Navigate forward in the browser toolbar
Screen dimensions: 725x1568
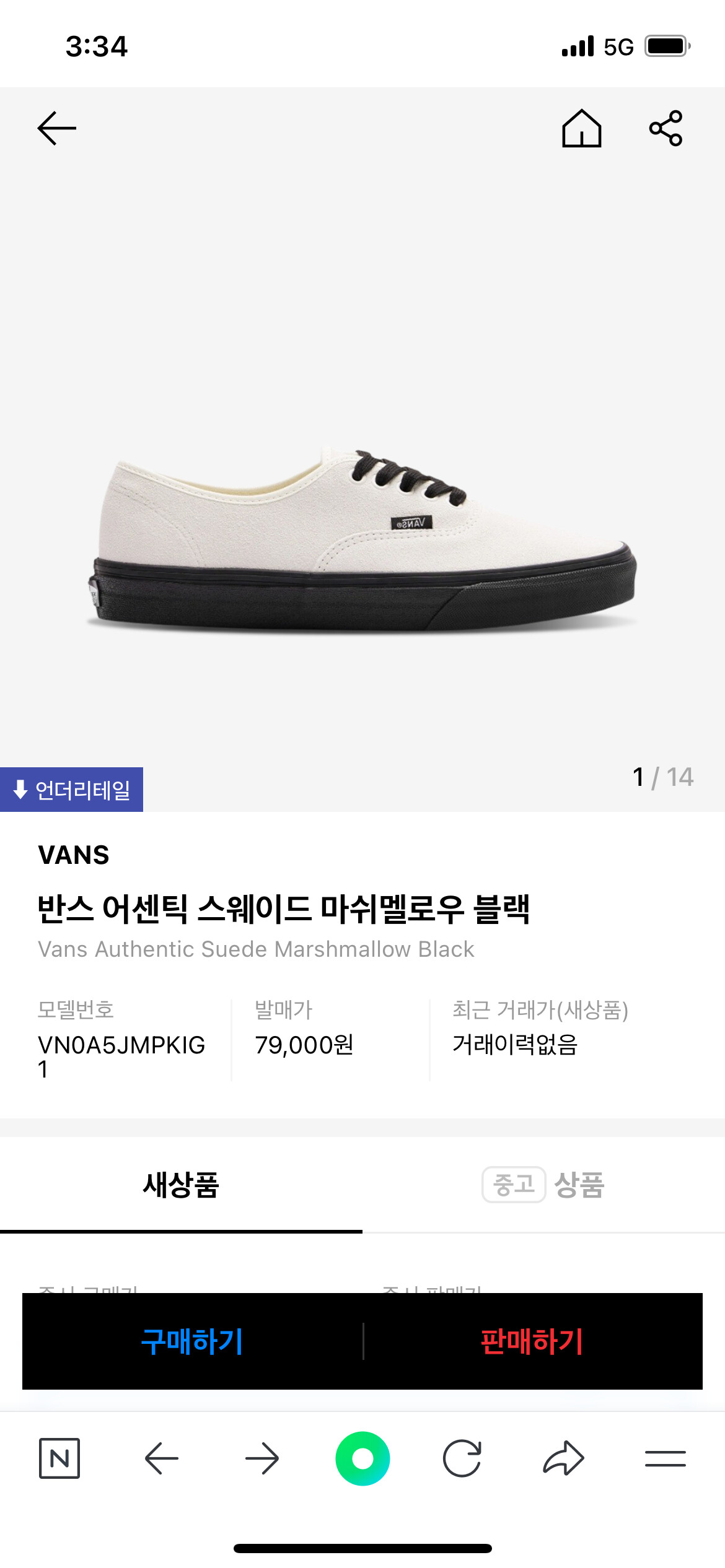point(262,1458)
